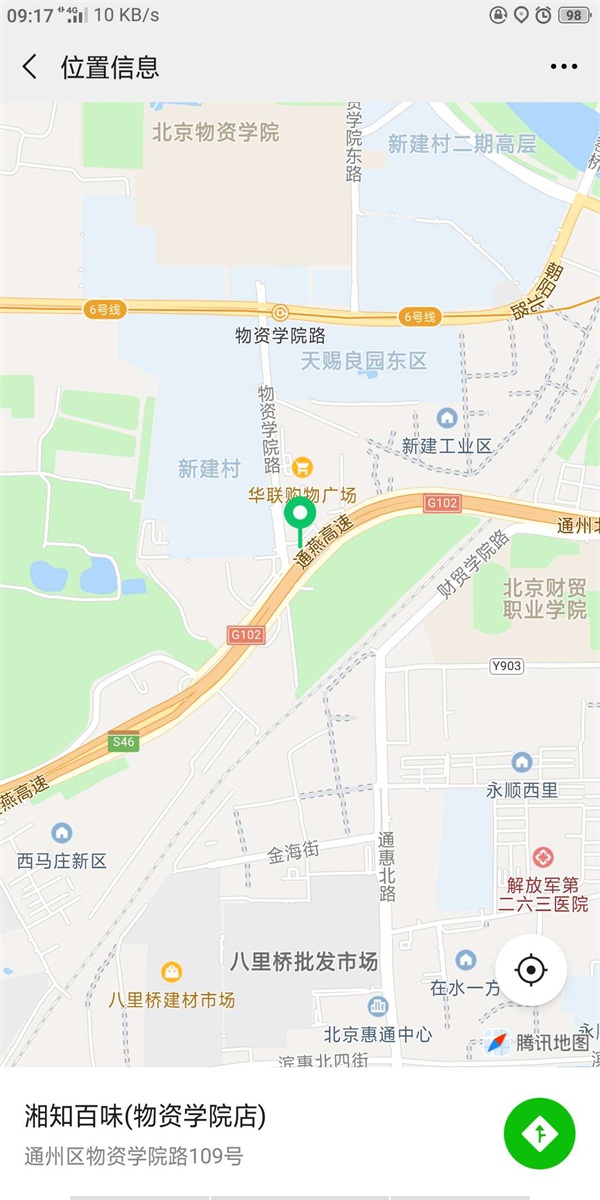Open 湘知百味(物资学院店) location details
The width and height of the screenshot is (600, 1200).
click(x=145, y=1116)
